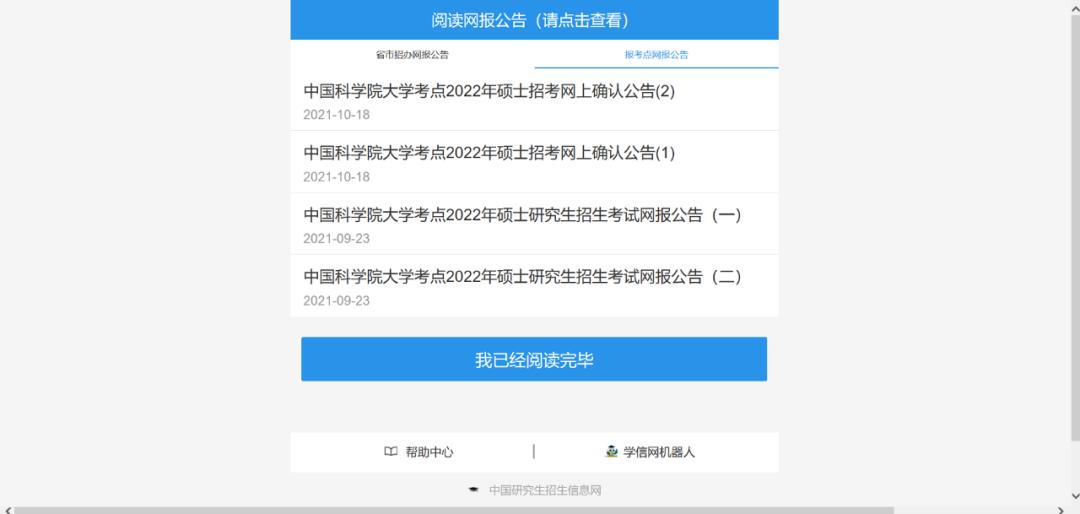Confirm with 我已经阅读完毕 button
Image resolution: width=1080 pixels, height=514 pixels.
(534, 359)
